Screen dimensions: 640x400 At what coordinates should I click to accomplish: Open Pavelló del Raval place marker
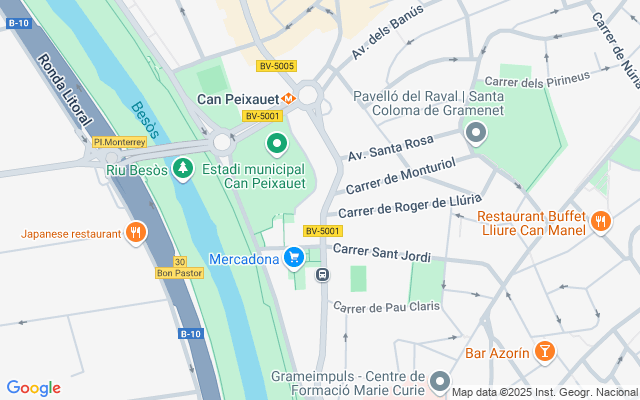point(476,132)
